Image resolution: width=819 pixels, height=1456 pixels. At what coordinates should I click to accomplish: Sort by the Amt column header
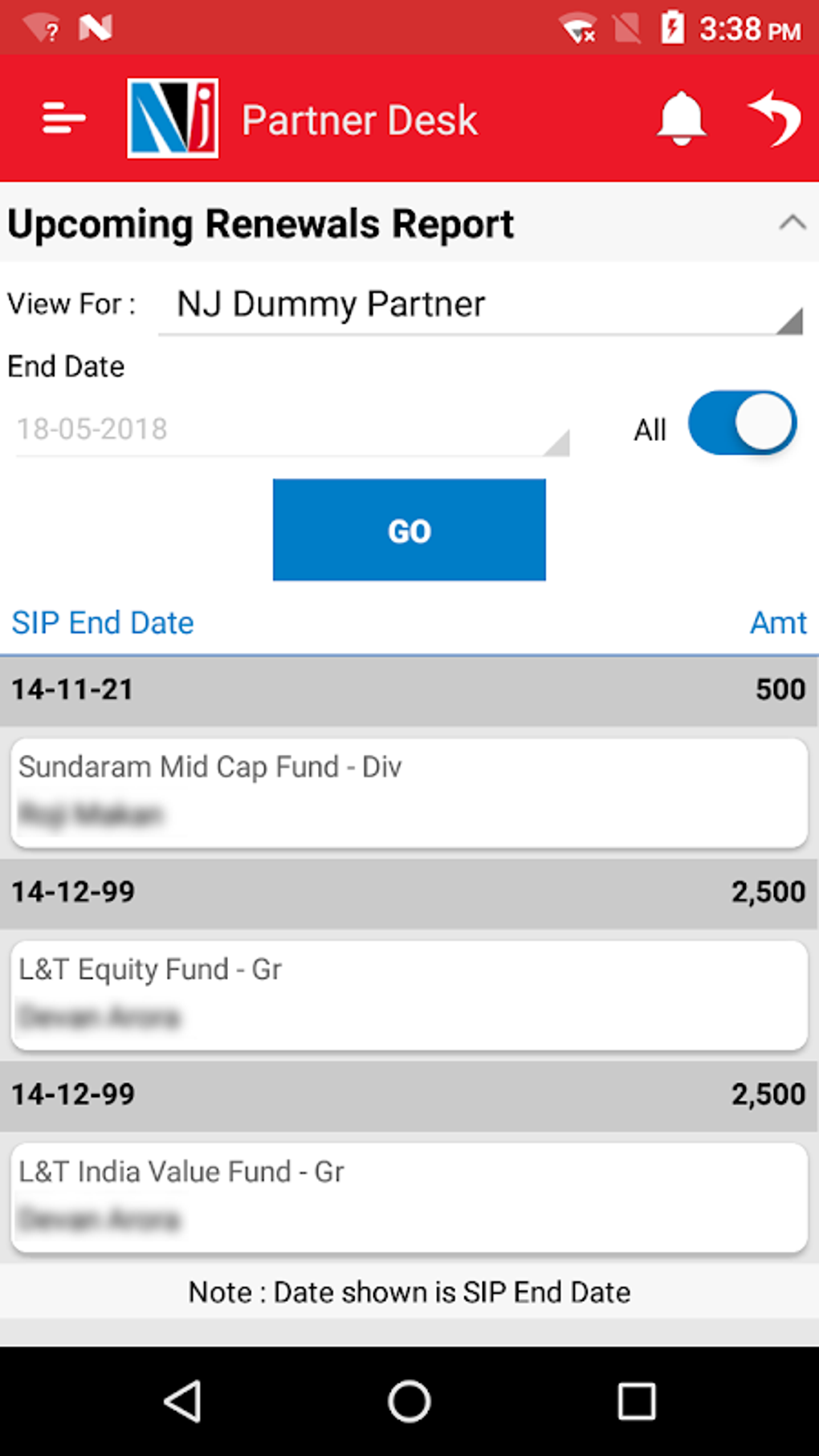tap(778, 622)
